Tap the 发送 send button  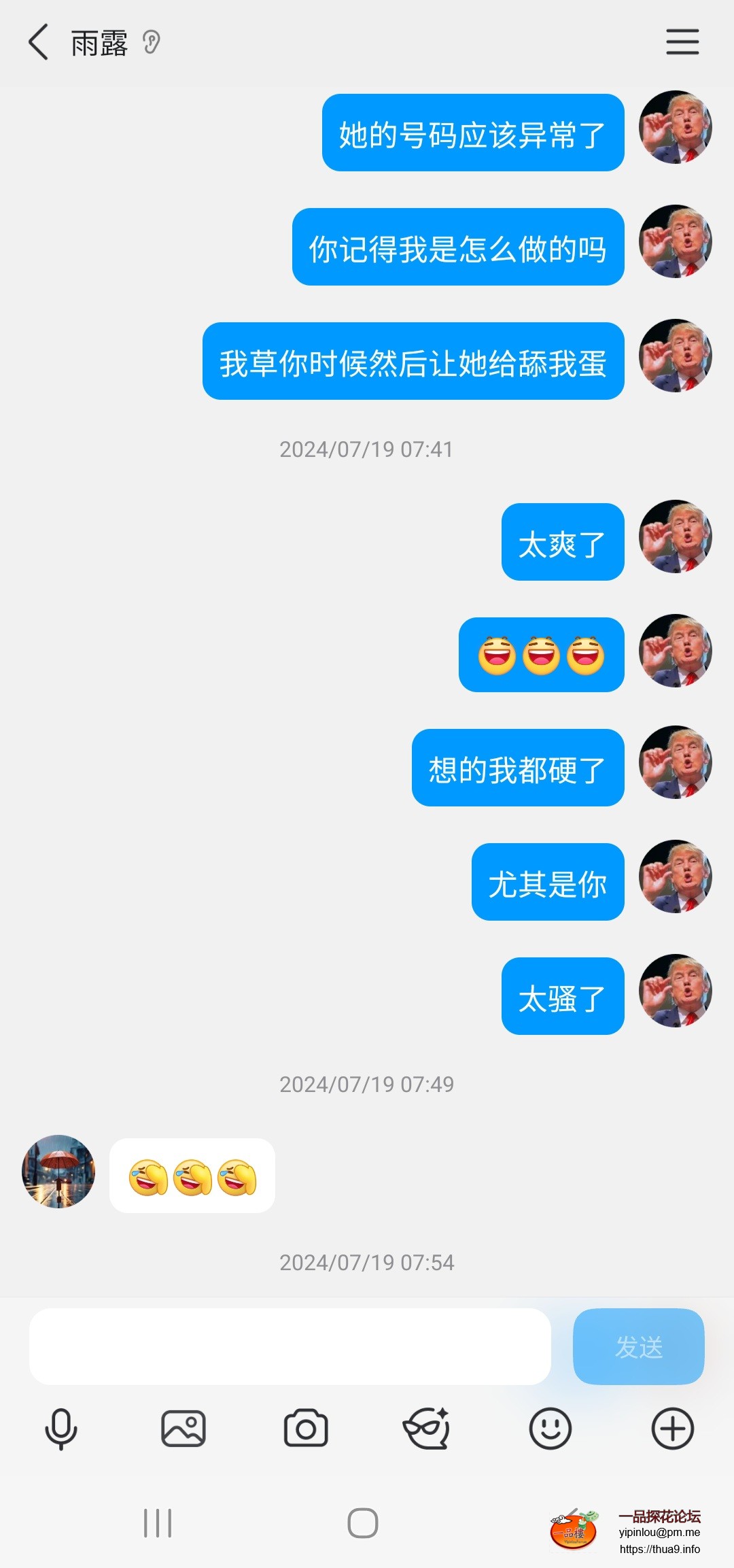(638, 1347)
